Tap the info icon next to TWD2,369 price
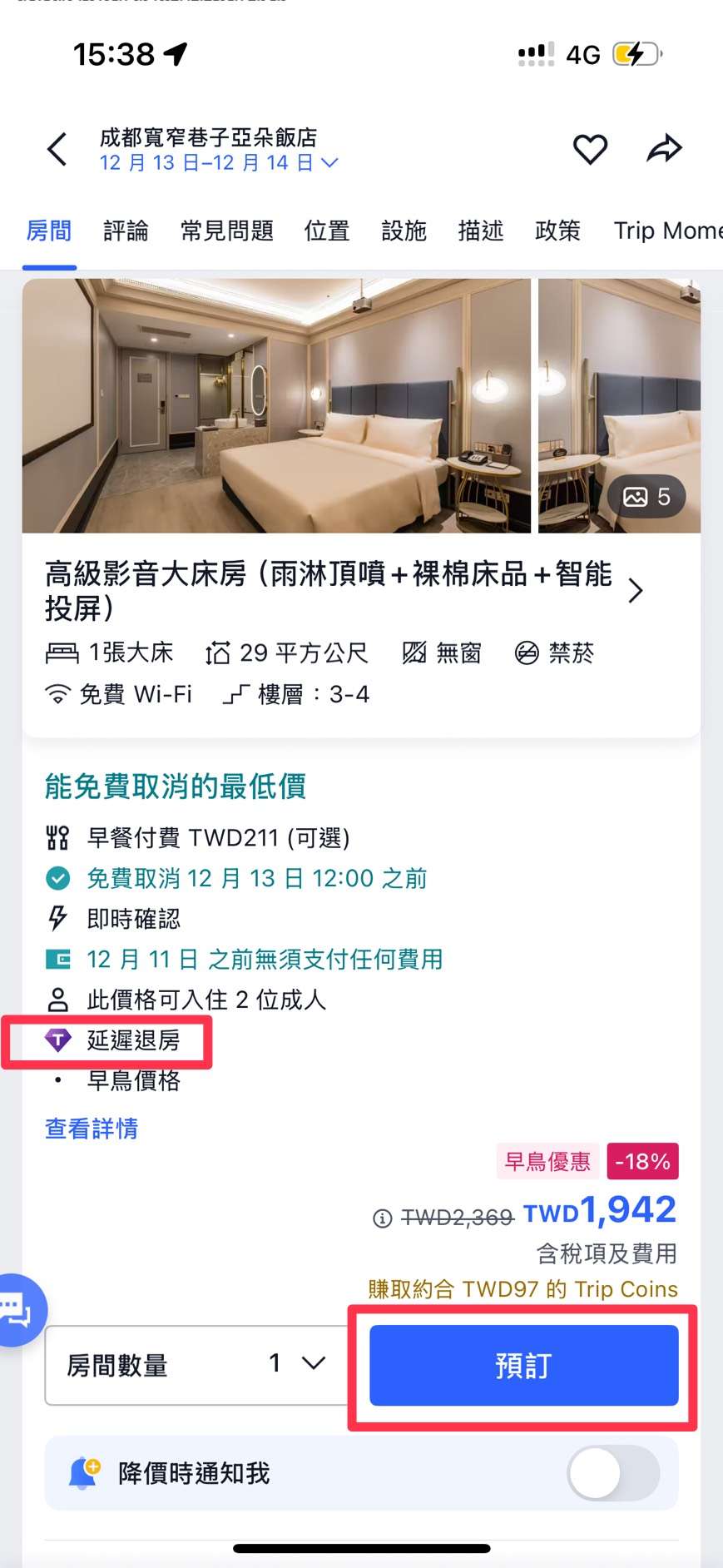This screenshot has height=1568, width=723. (381, 1218)
